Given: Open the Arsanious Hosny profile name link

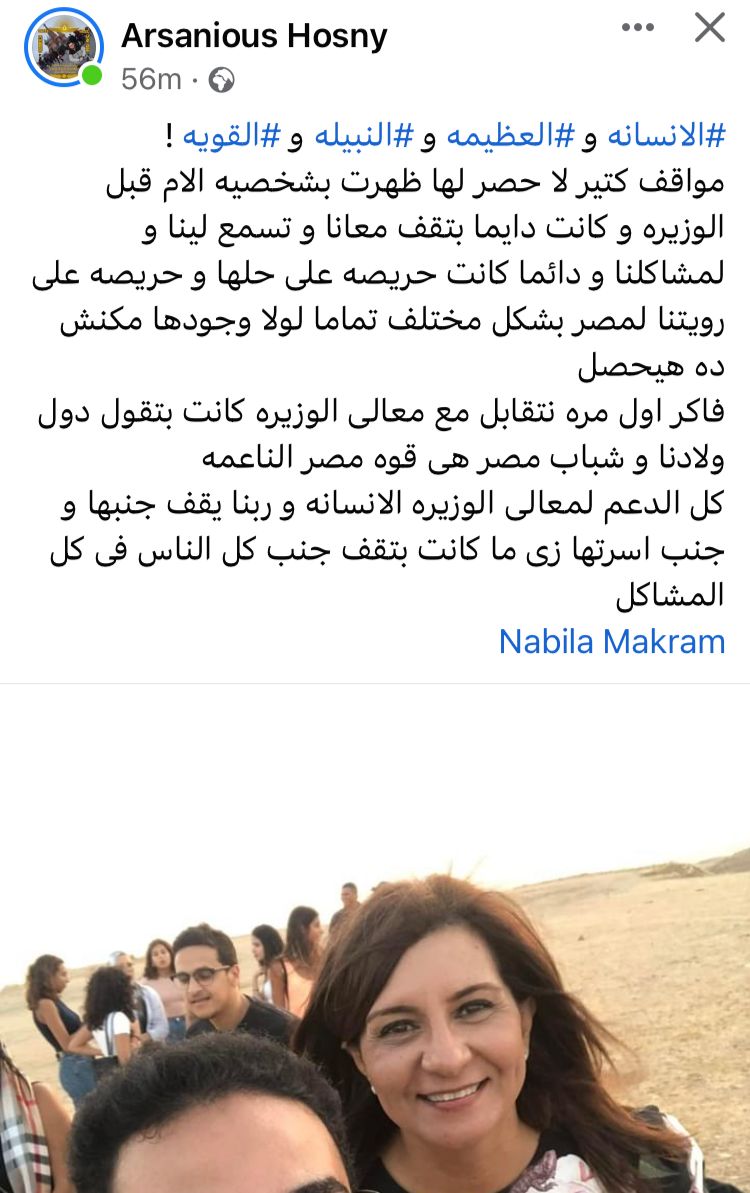Looking at the screenshot, I should [254, 37].
